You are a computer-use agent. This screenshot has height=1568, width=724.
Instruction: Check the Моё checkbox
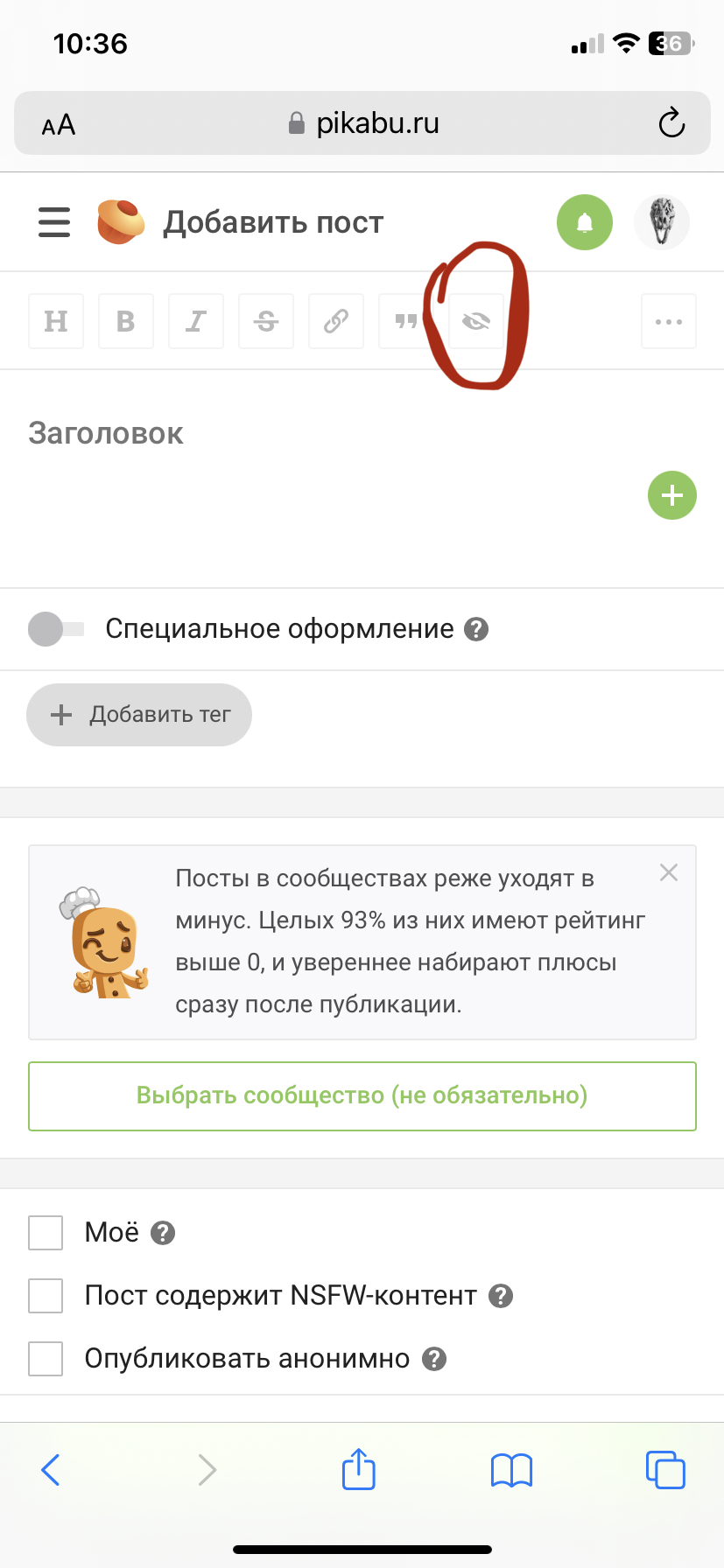(46, 1233)
